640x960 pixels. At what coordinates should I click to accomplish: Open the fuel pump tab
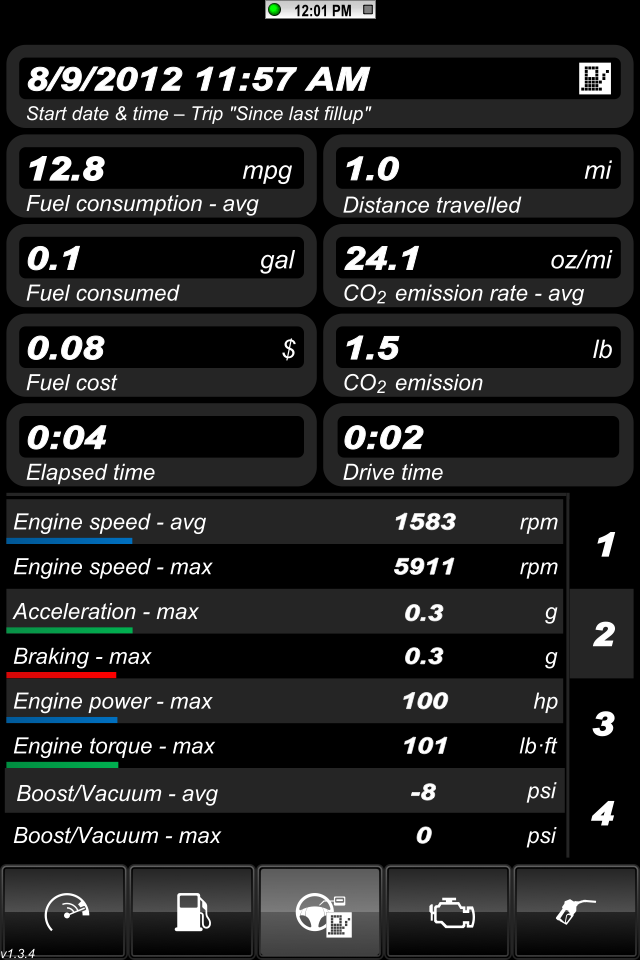coord(192,910)
